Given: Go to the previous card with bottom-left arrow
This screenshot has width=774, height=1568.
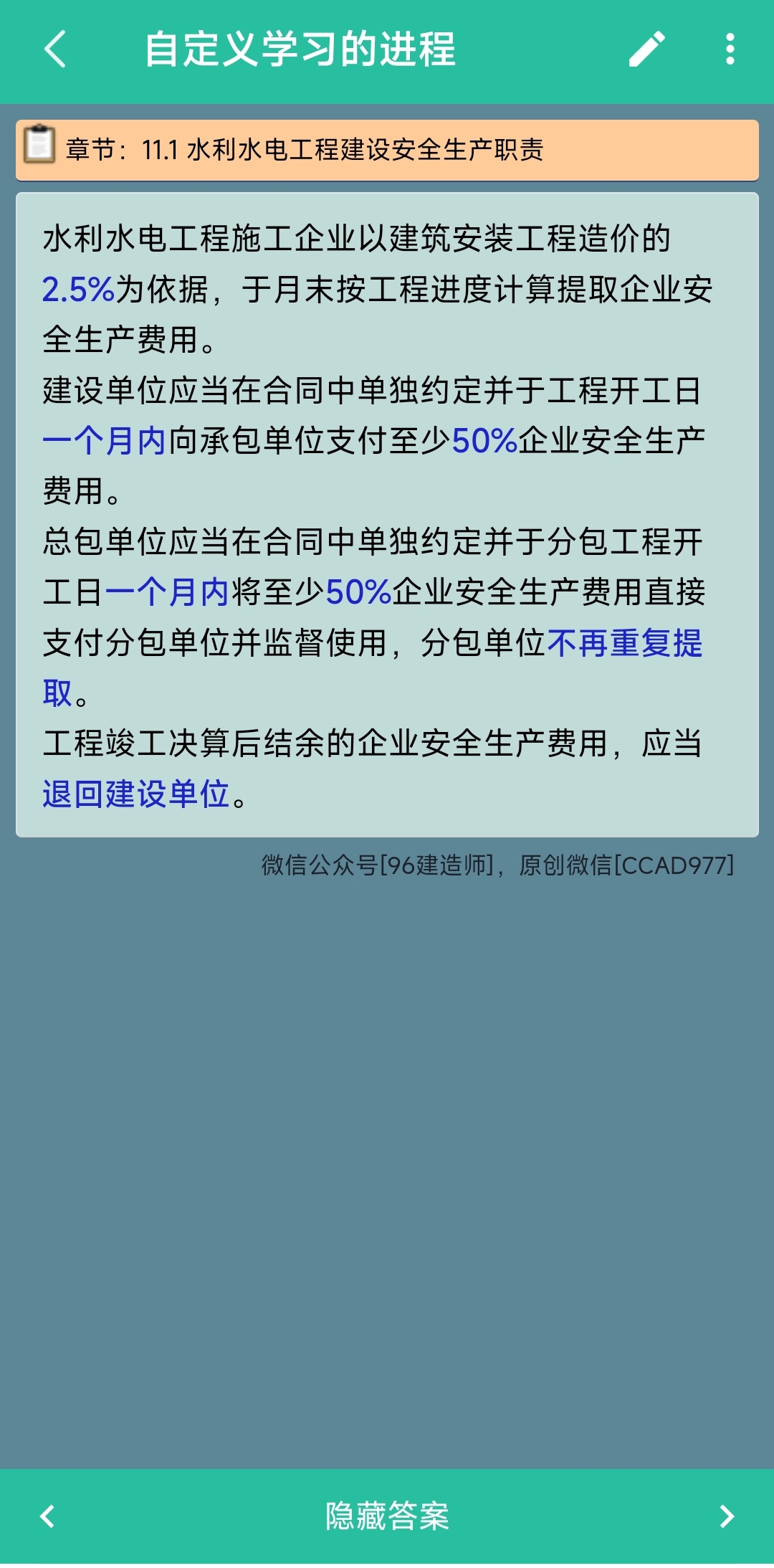Looking at the screenshot, I should [48, 1516].
